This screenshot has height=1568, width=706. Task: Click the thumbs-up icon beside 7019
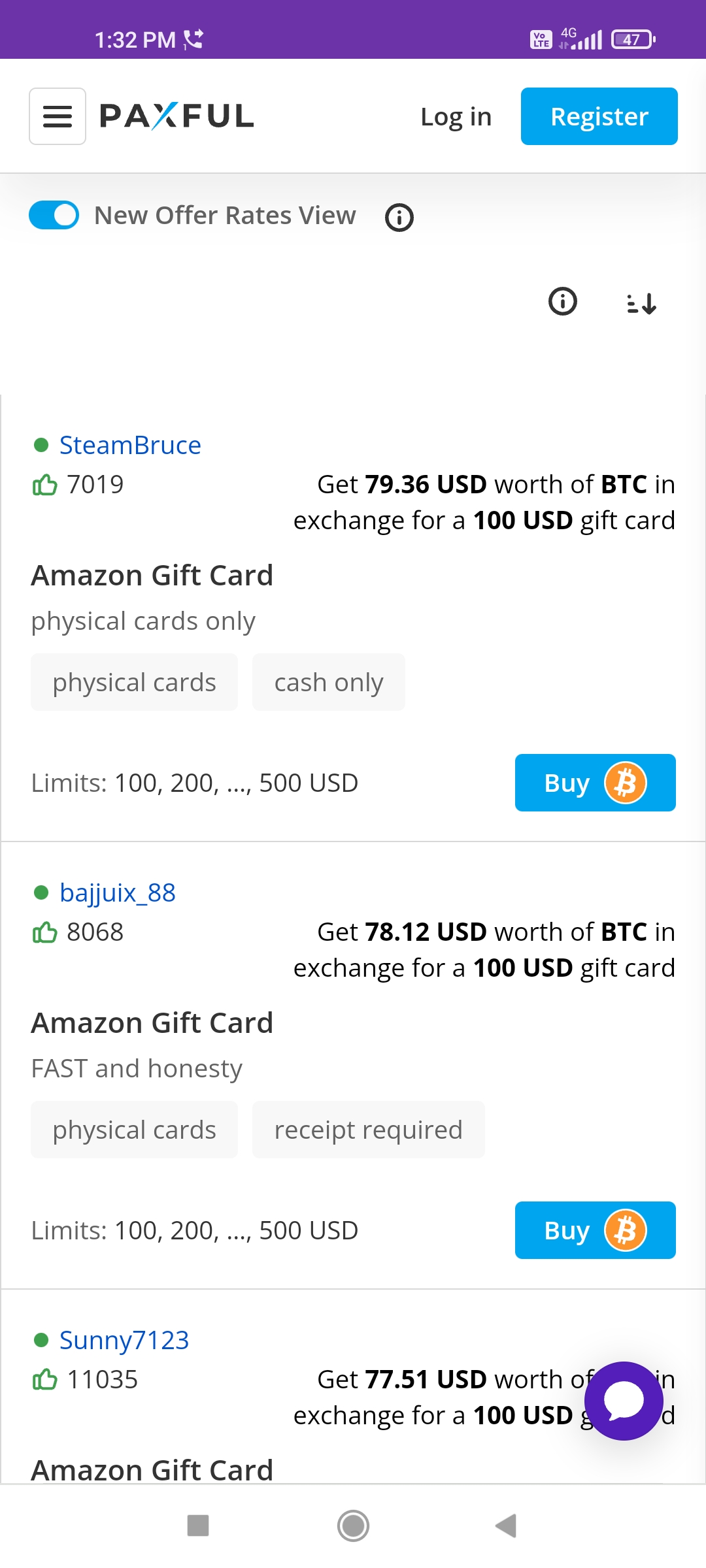[44, 483]
